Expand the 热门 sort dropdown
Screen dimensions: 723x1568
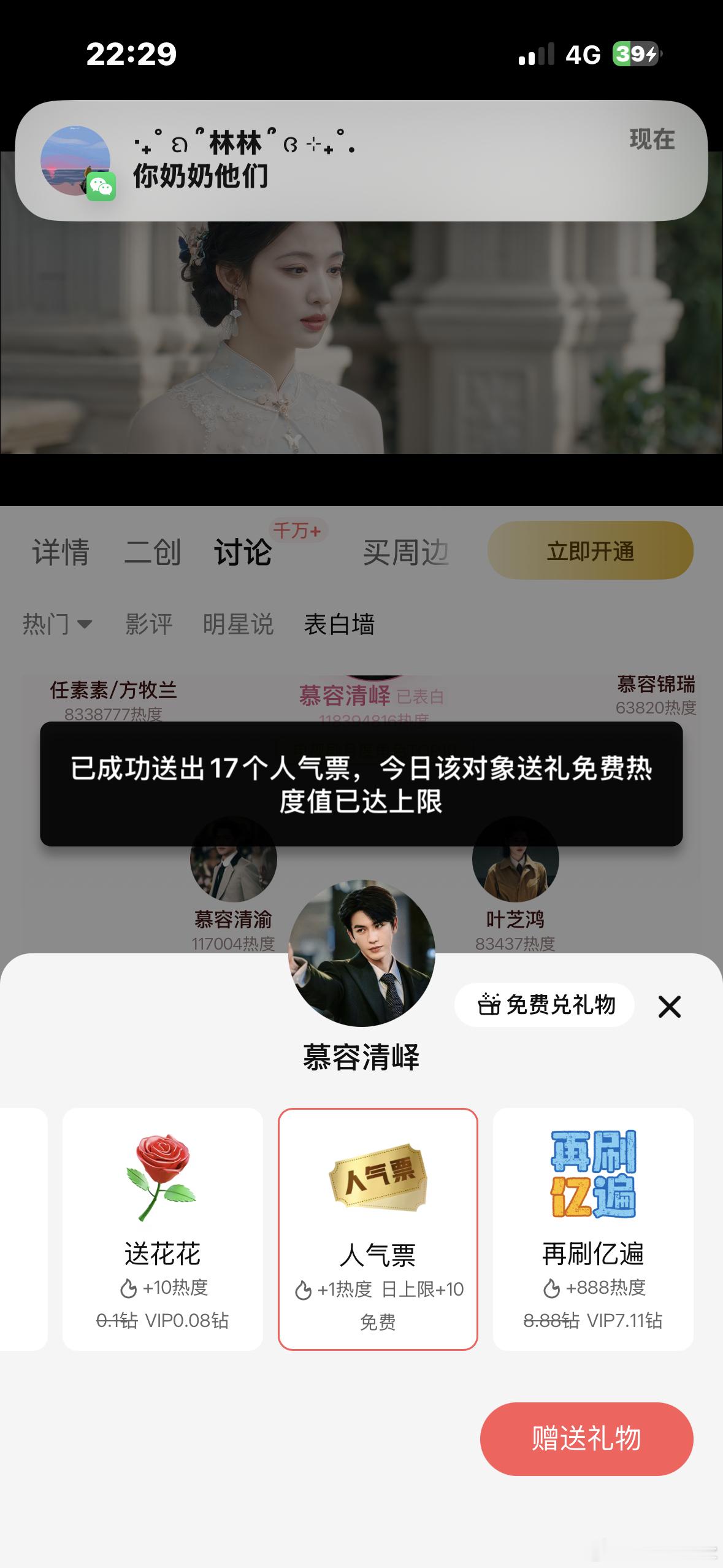point(57,625)
